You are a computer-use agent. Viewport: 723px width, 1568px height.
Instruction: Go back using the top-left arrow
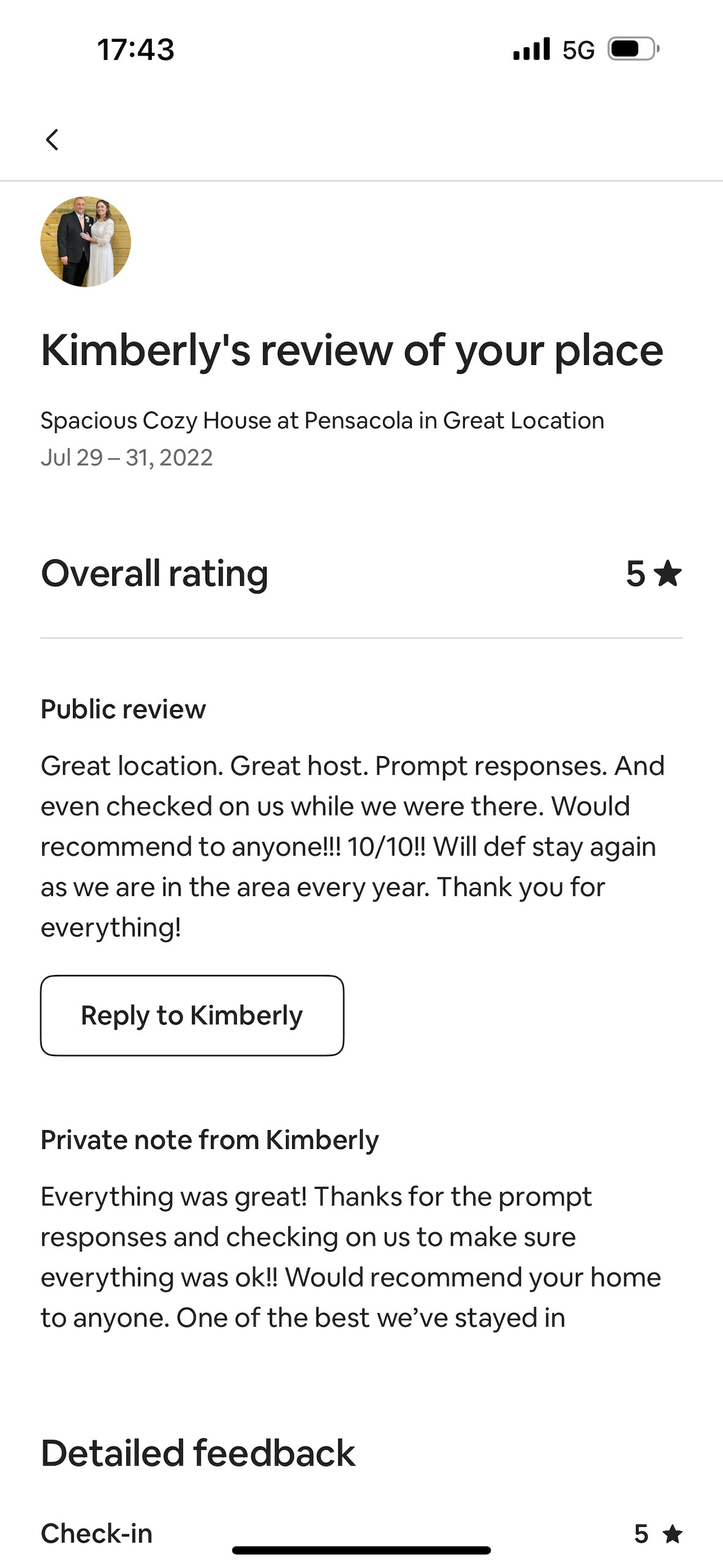click(53, 140)
